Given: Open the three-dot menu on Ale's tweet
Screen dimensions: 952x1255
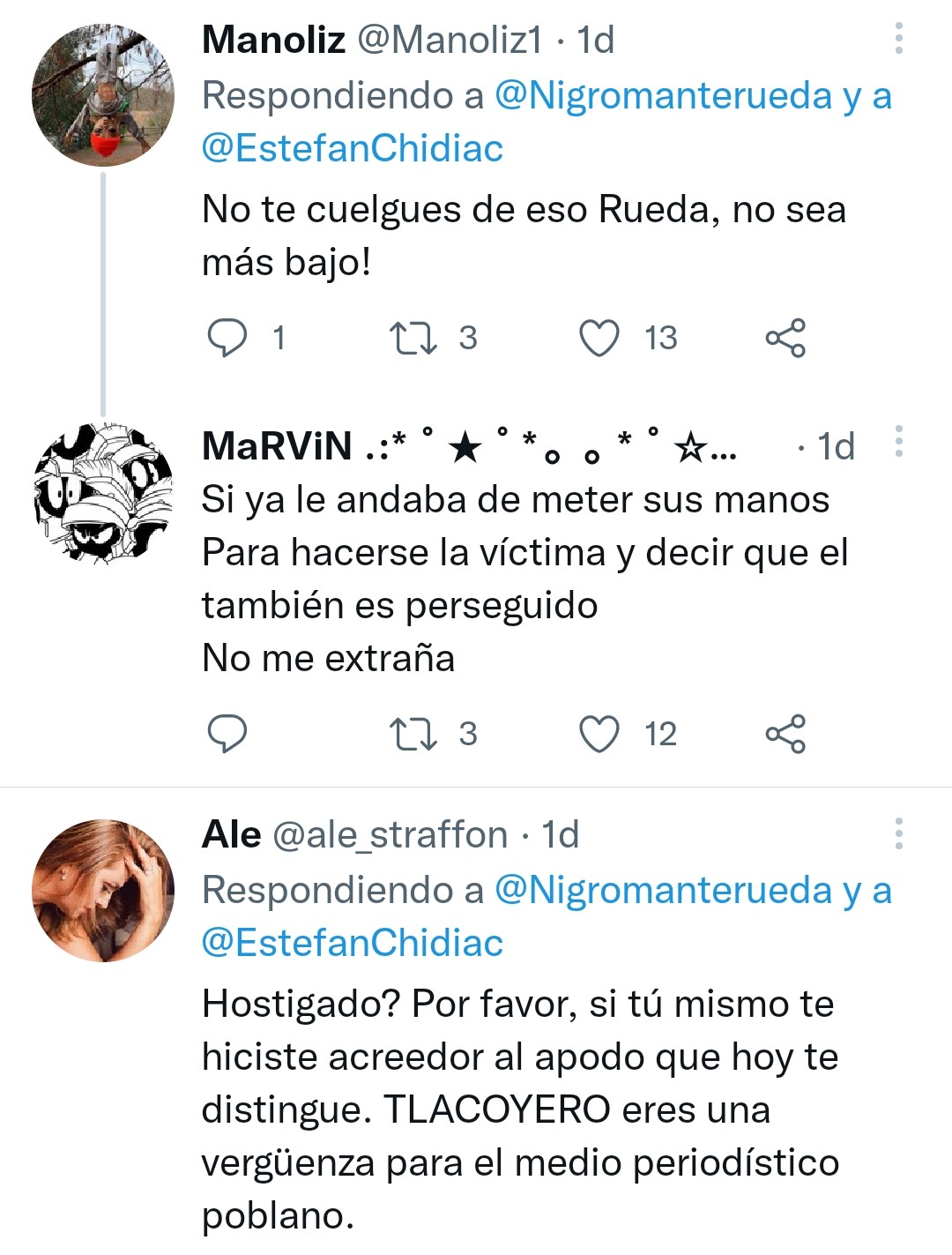Looking at the screenshot, I should (x=898, y=833).
